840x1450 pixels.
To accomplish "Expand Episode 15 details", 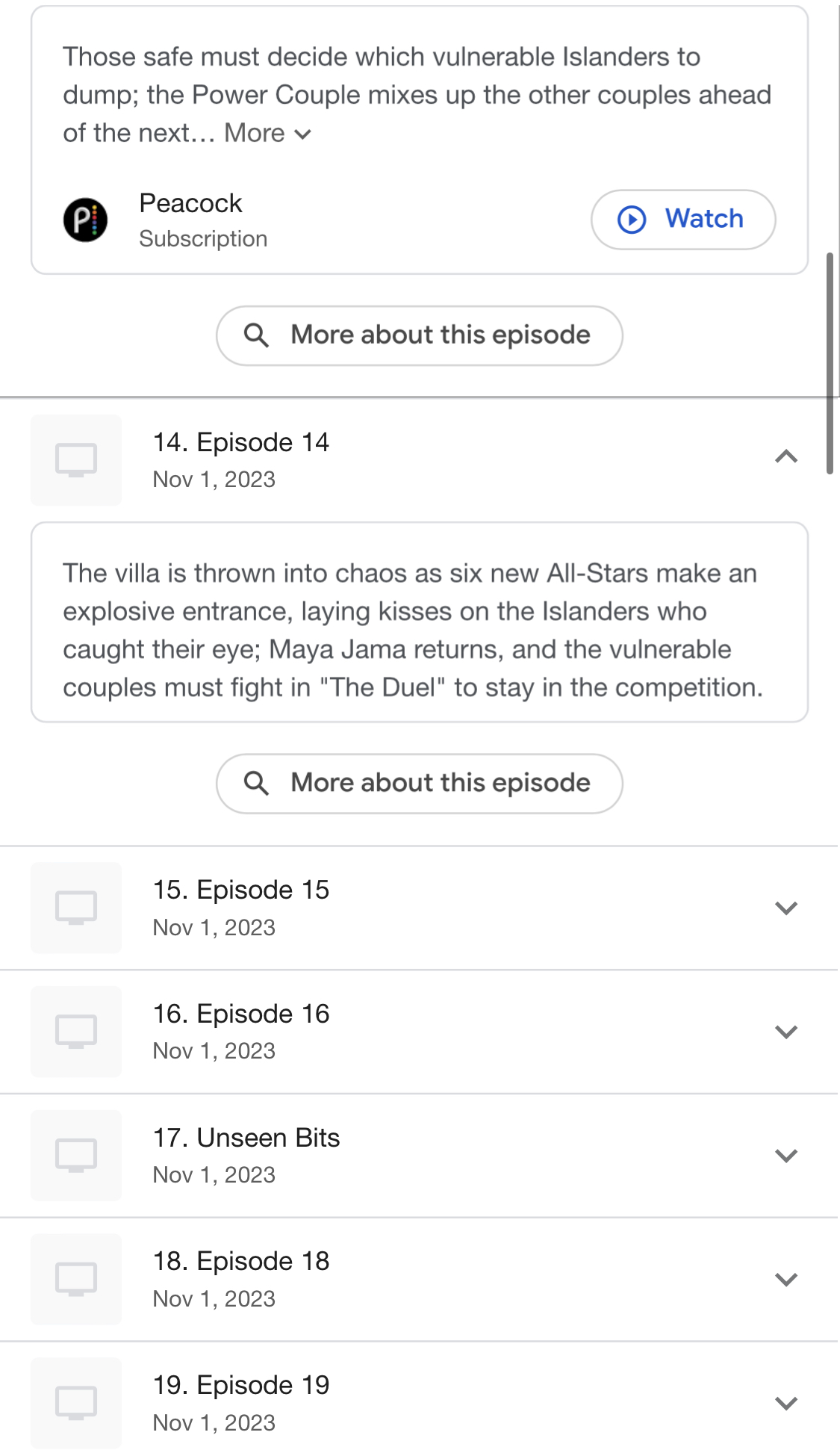I will (x=419, y=908).
